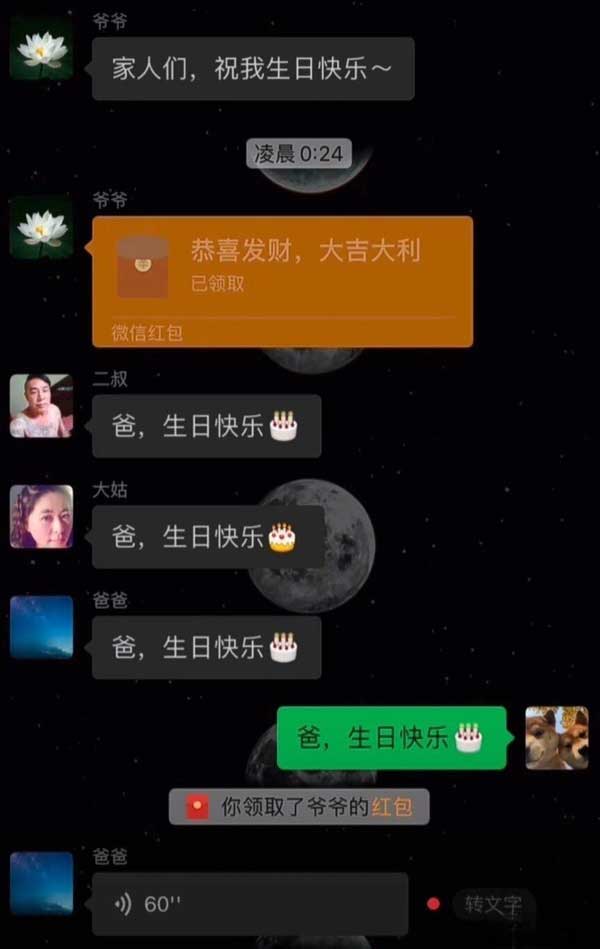Open 爸爸's avatar beside the birthday greeting
This screenshot has width=600, height=949.
(41, 627)
